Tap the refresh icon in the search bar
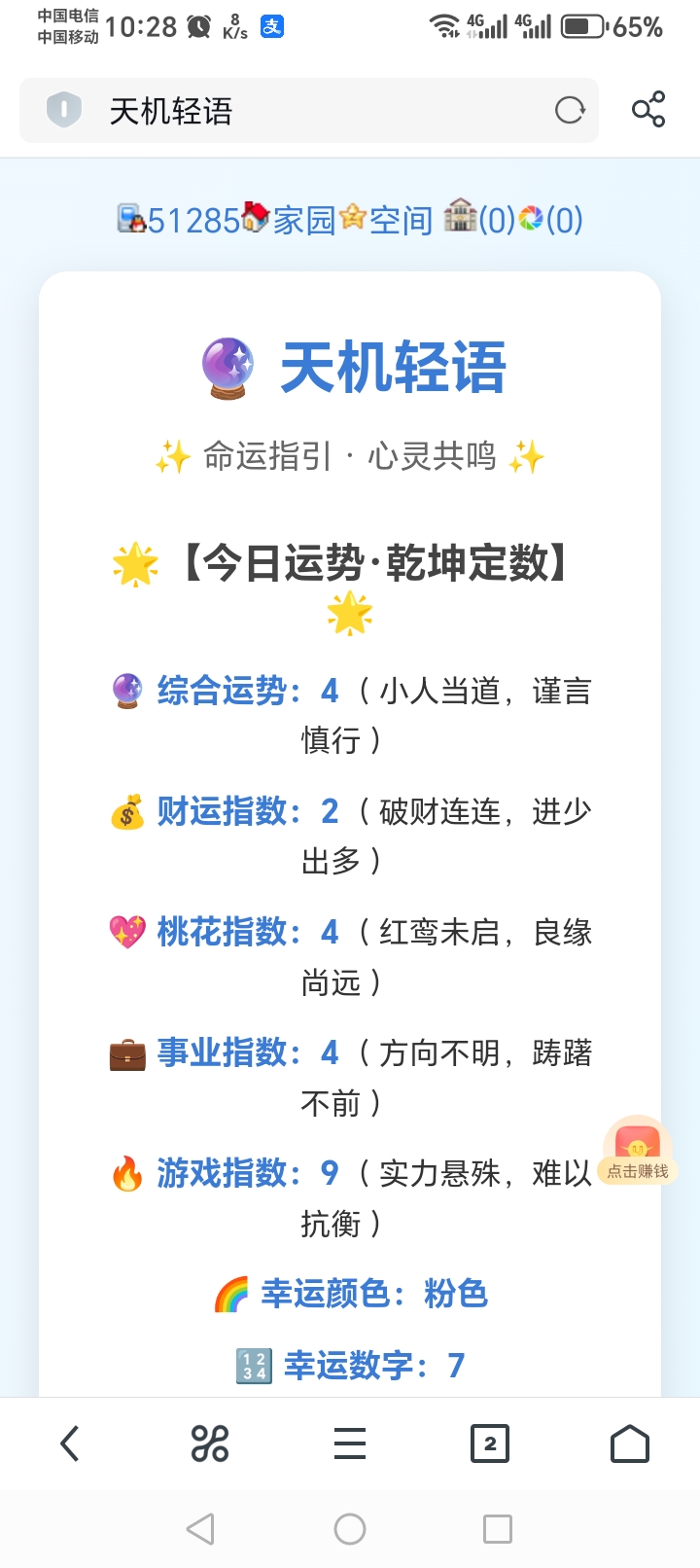This screenshot has height=1568, width=700. (568, 111)
